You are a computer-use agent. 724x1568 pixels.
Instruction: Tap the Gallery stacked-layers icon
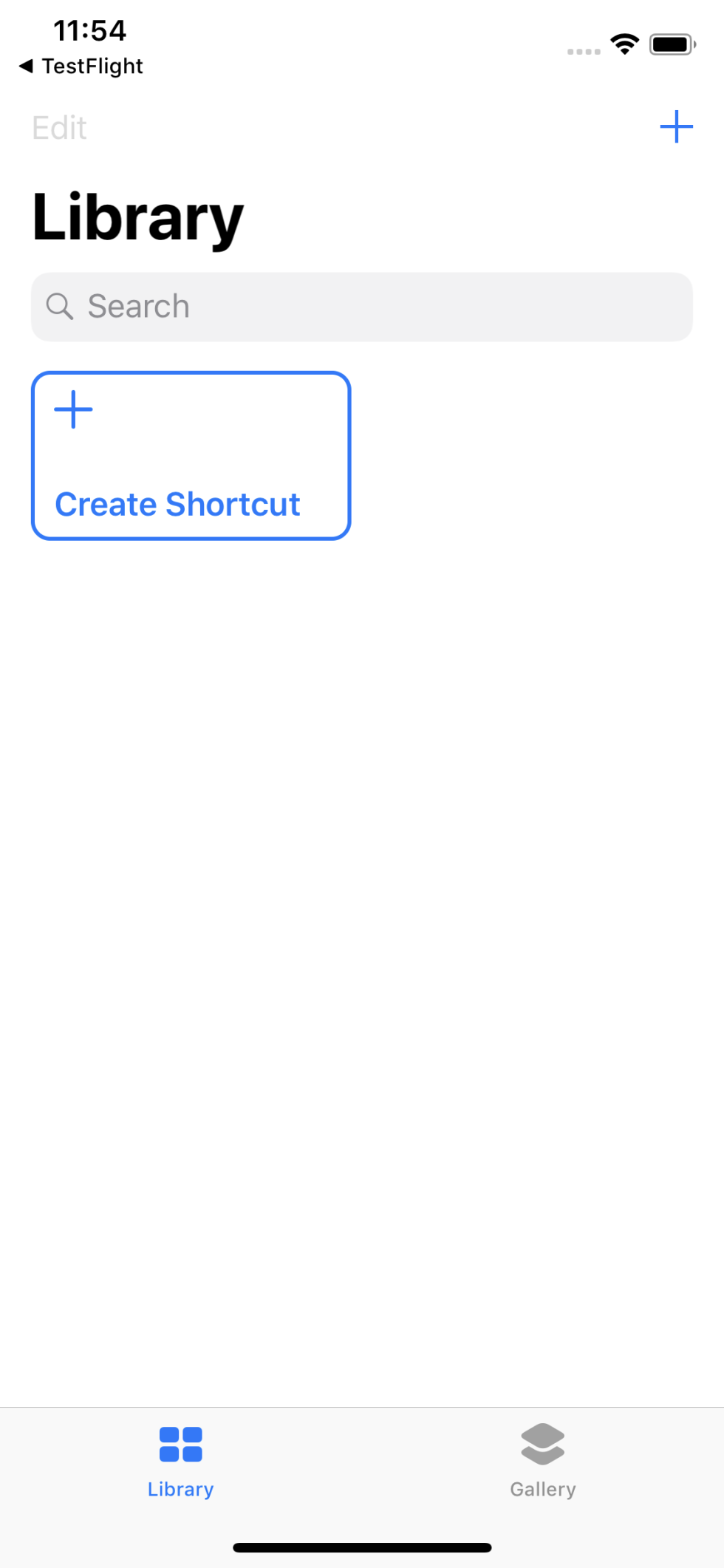pyautogui.click(x=542, y=1442)
